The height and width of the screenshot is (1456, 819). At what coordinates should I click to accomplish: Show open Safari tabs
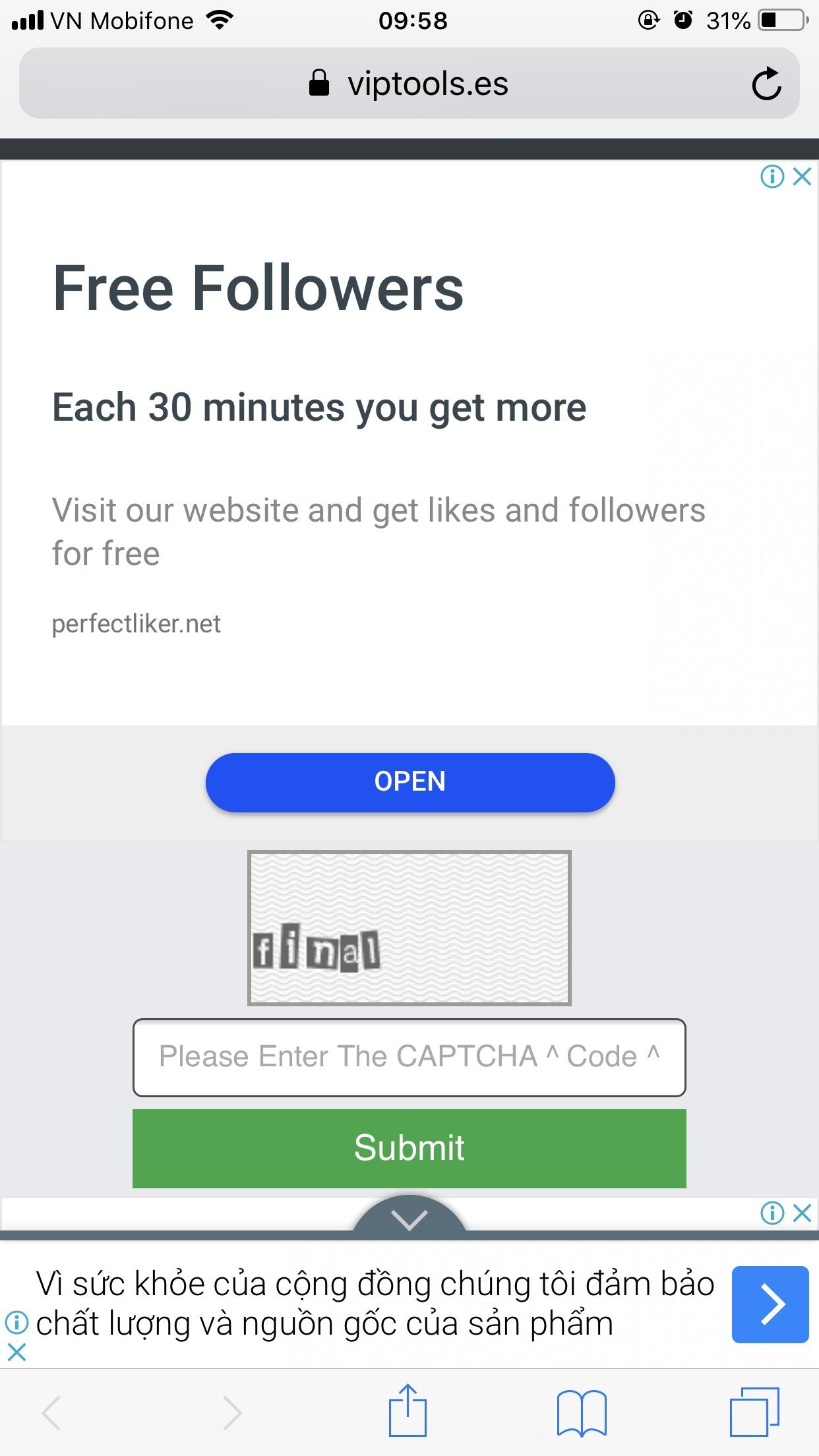[754, 1411]
